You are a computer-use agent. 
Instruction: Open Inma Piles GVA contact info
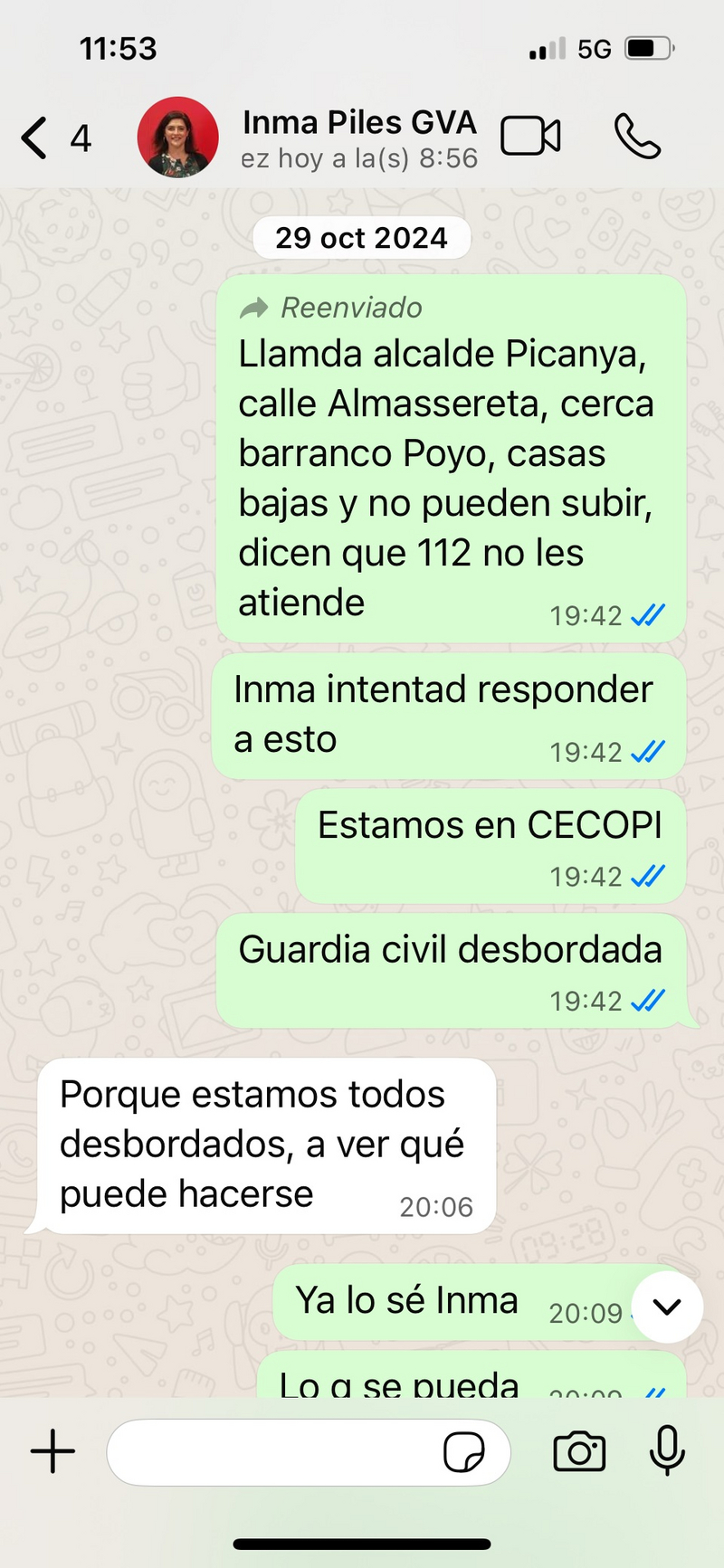(358, 138)
